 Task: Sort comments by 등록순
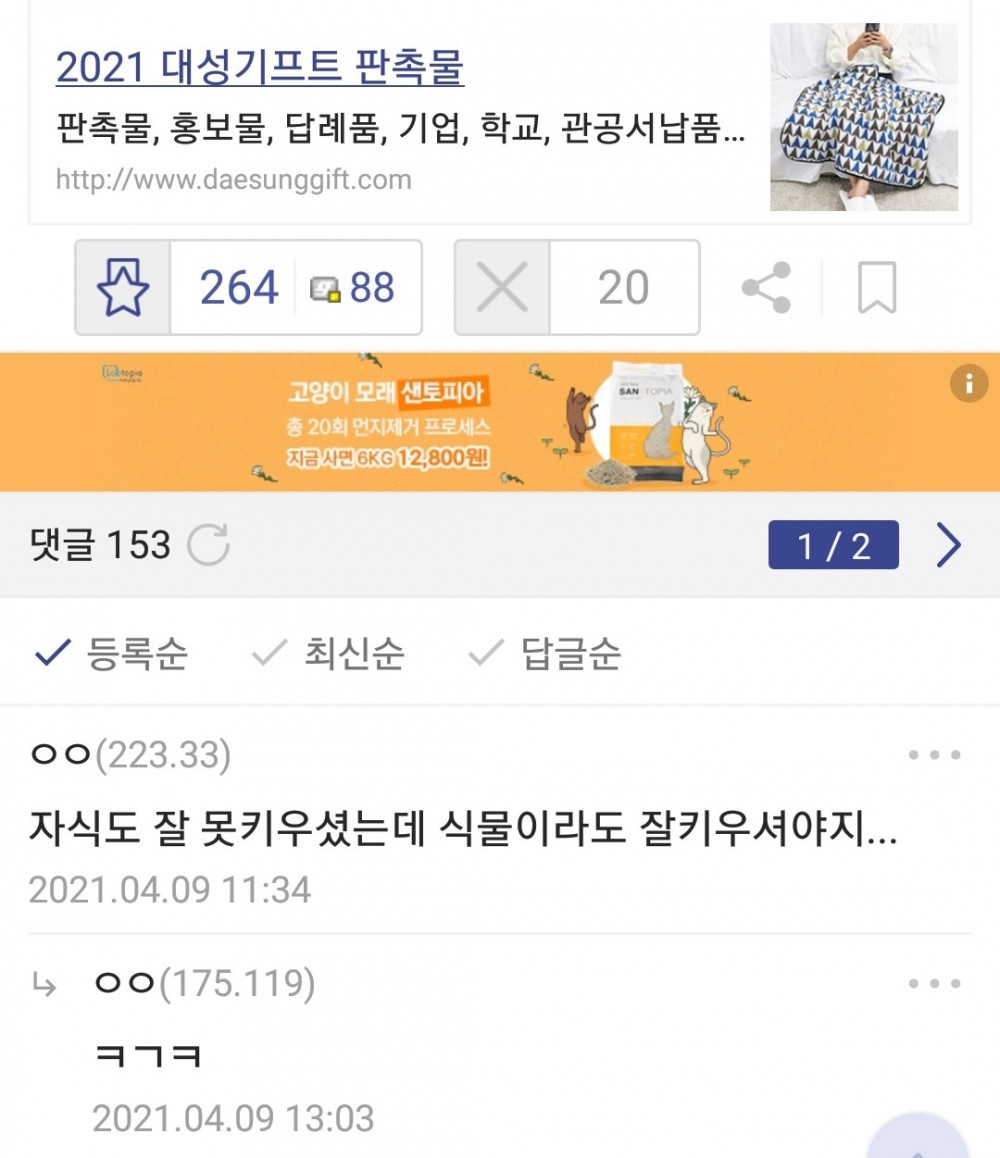pyautogui.click(x=112, y=655)
